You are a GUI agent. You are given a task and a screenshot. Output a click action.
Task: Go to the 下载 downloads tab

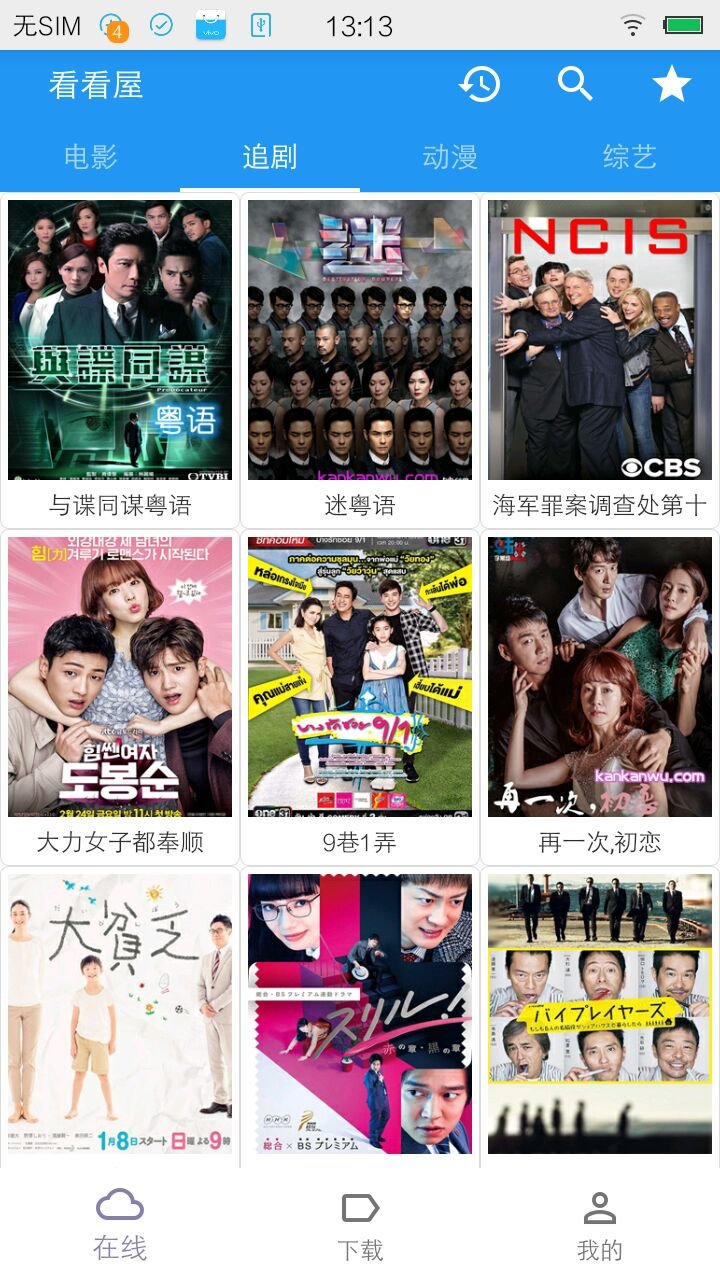(360, 1224)
